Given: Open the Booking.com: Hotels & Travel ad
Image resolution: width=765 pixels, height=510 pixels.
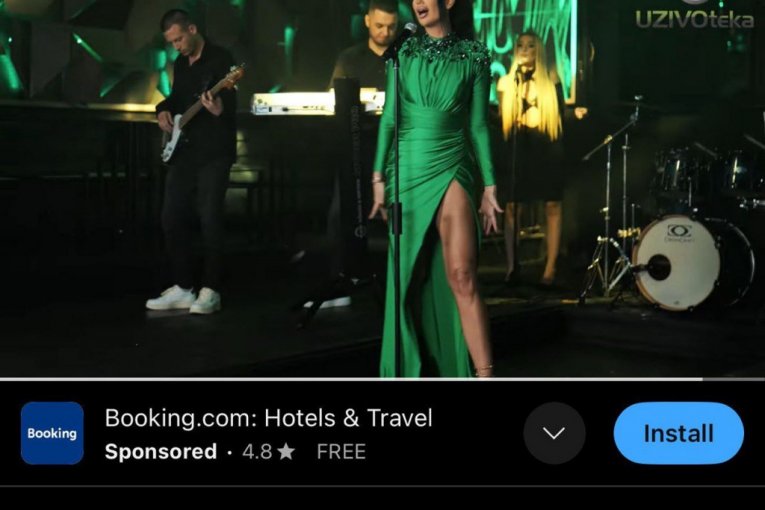Looking at the screenshot, I should (268, 418).
